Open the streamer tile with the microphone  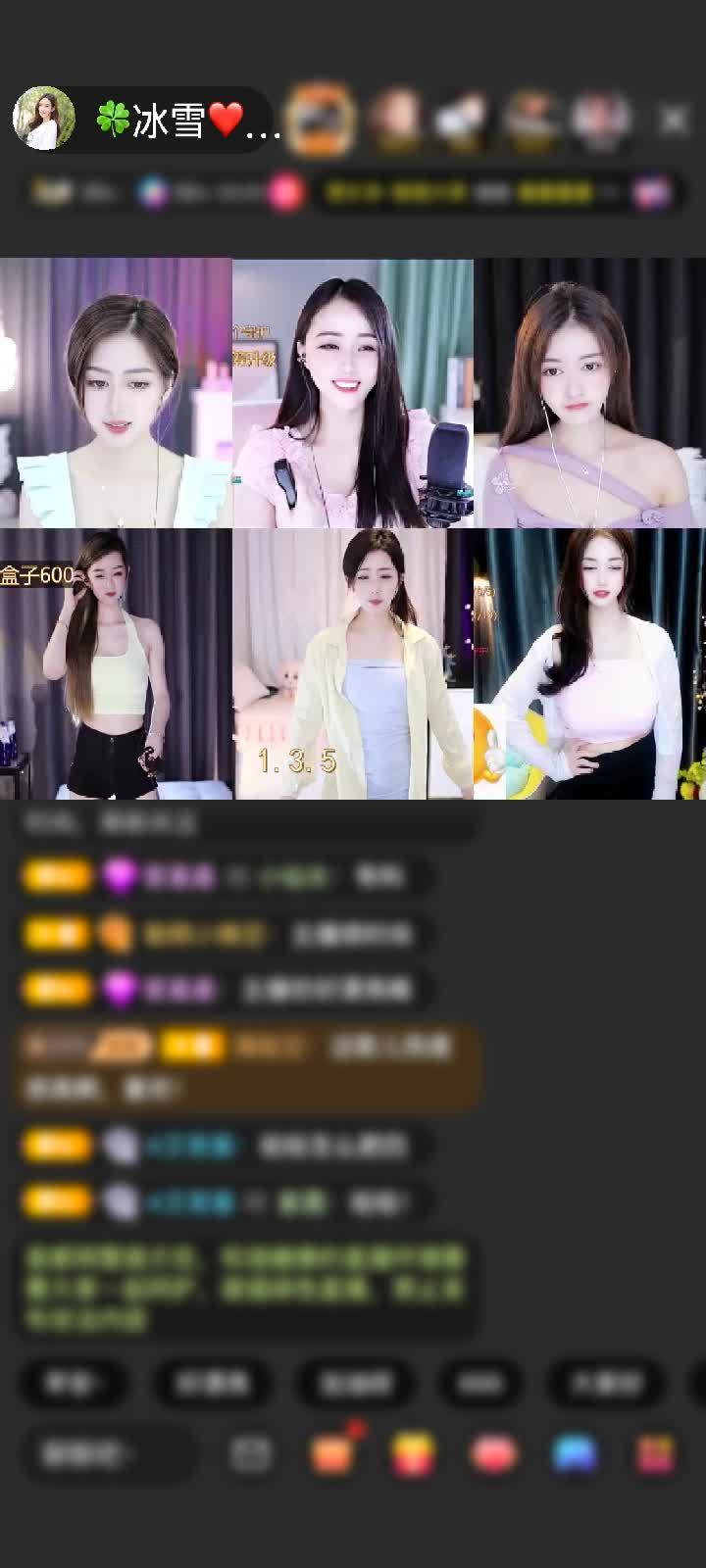[x=353, y=394]
